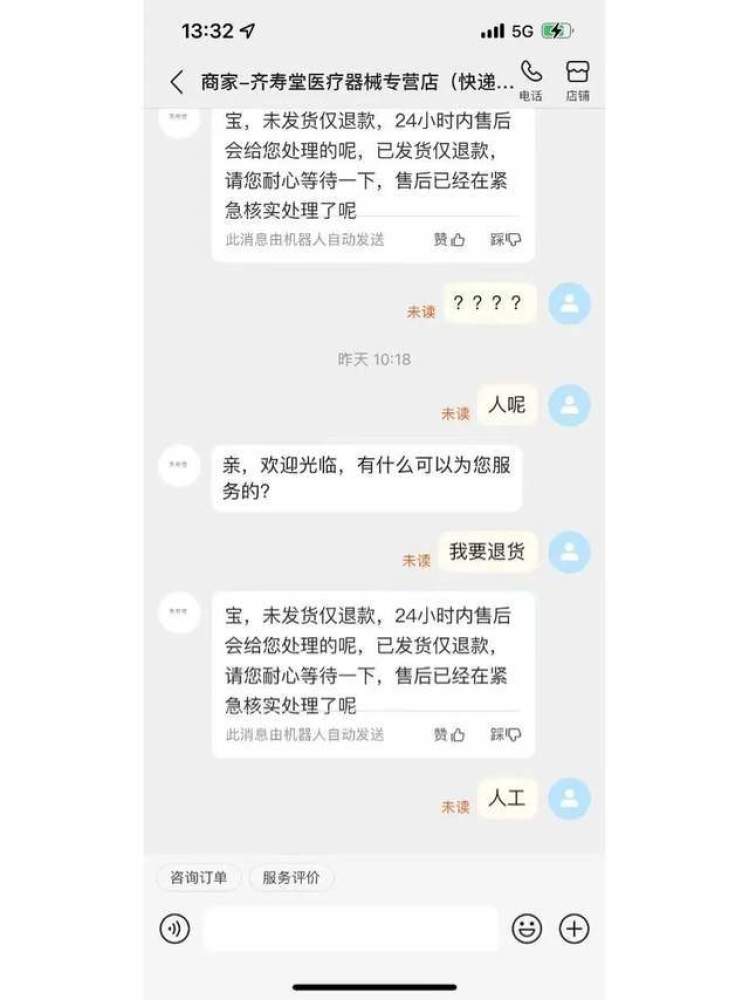Call the merchant via 电话 icon
The width and height of the screenshot is (749, 1000).
pyautogui.click(x=531, y=80)
